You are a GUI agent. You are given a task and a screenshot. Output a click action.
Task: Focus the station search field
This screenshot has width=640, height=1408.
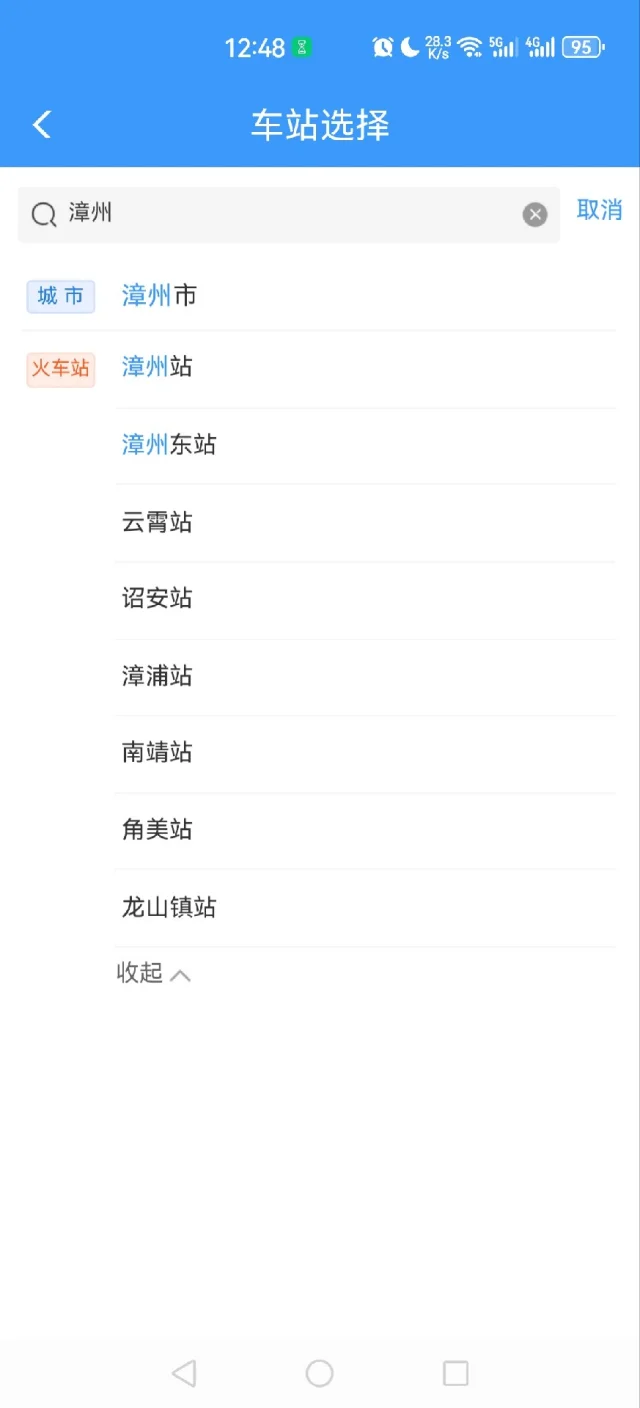coord(289,214)
